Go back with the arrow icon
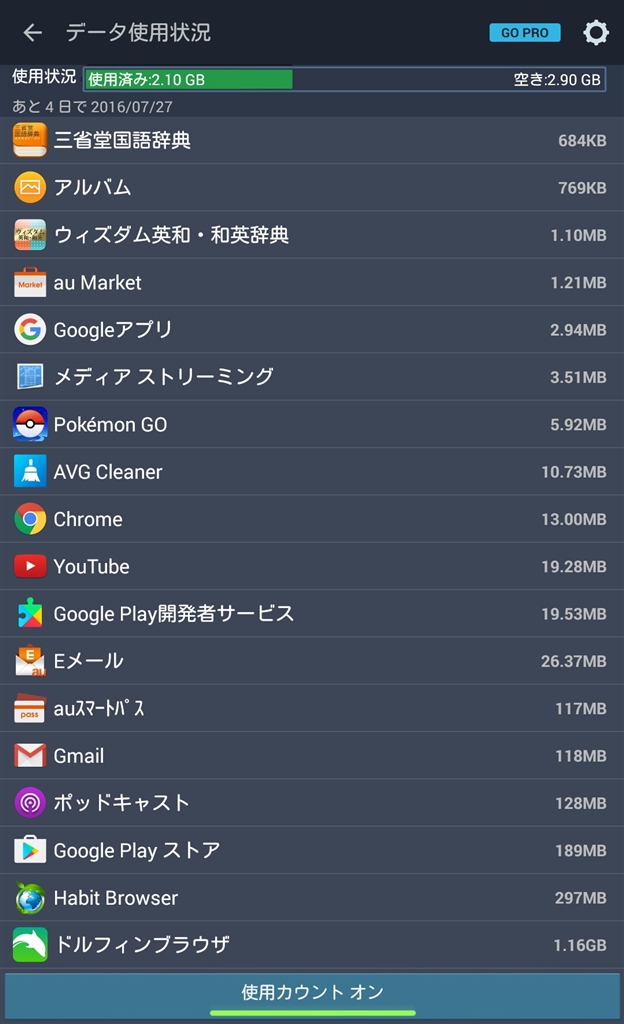624x1024 pixels. (33, 32)
